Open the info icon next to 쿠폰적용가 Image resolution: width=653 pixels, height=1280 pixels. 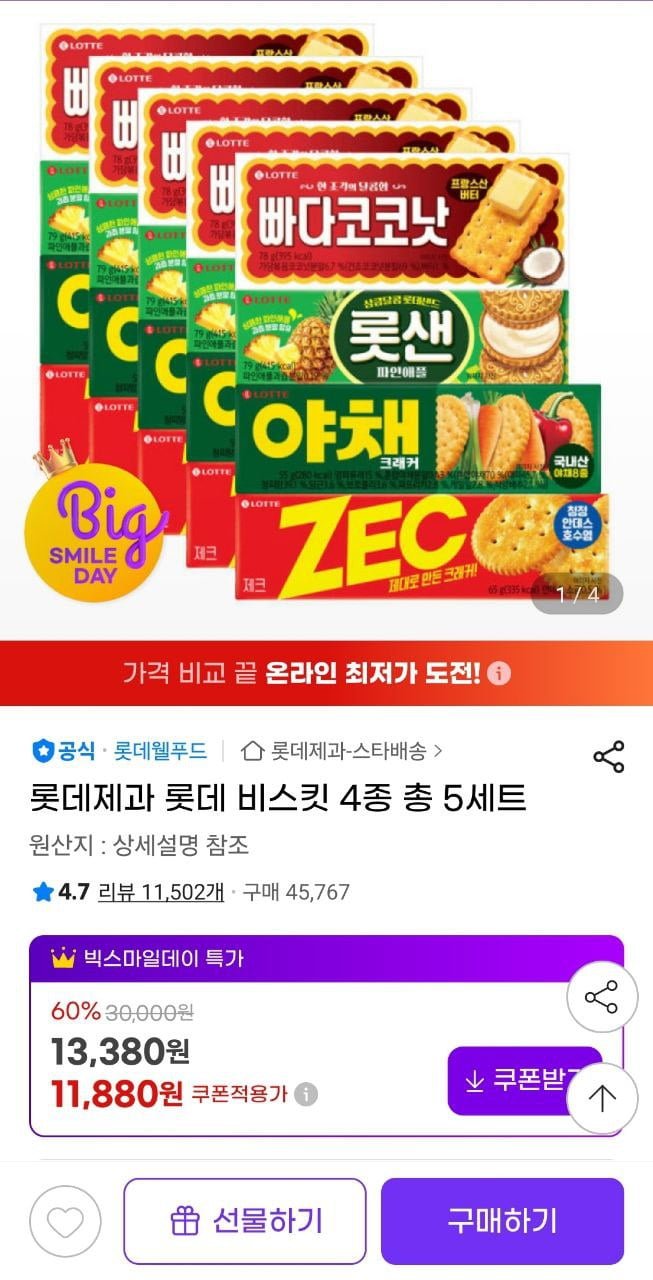[x=306, y=1094]
